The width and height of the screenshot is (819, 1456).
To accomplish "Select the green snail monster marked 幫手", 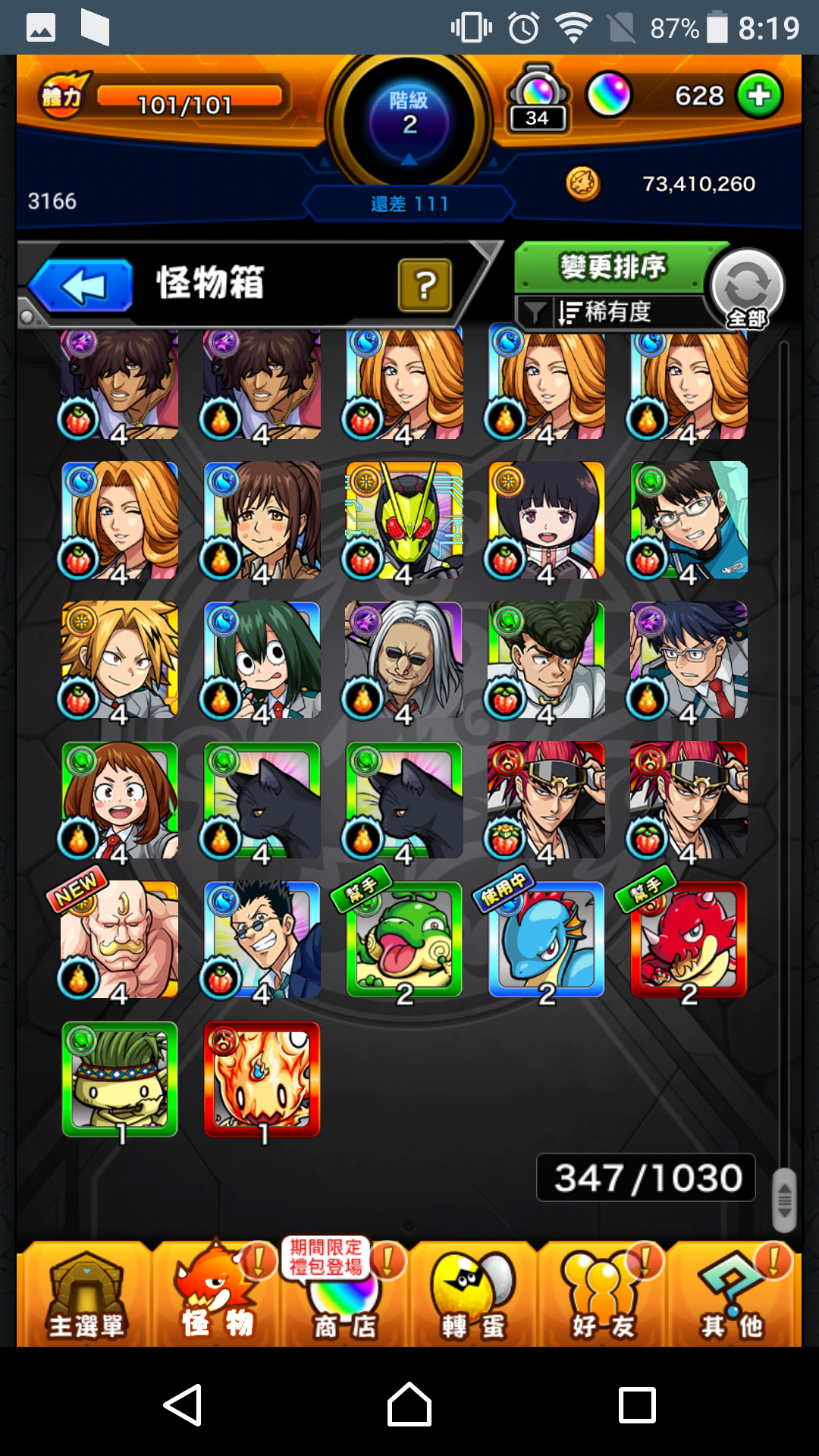I will 403,939.
